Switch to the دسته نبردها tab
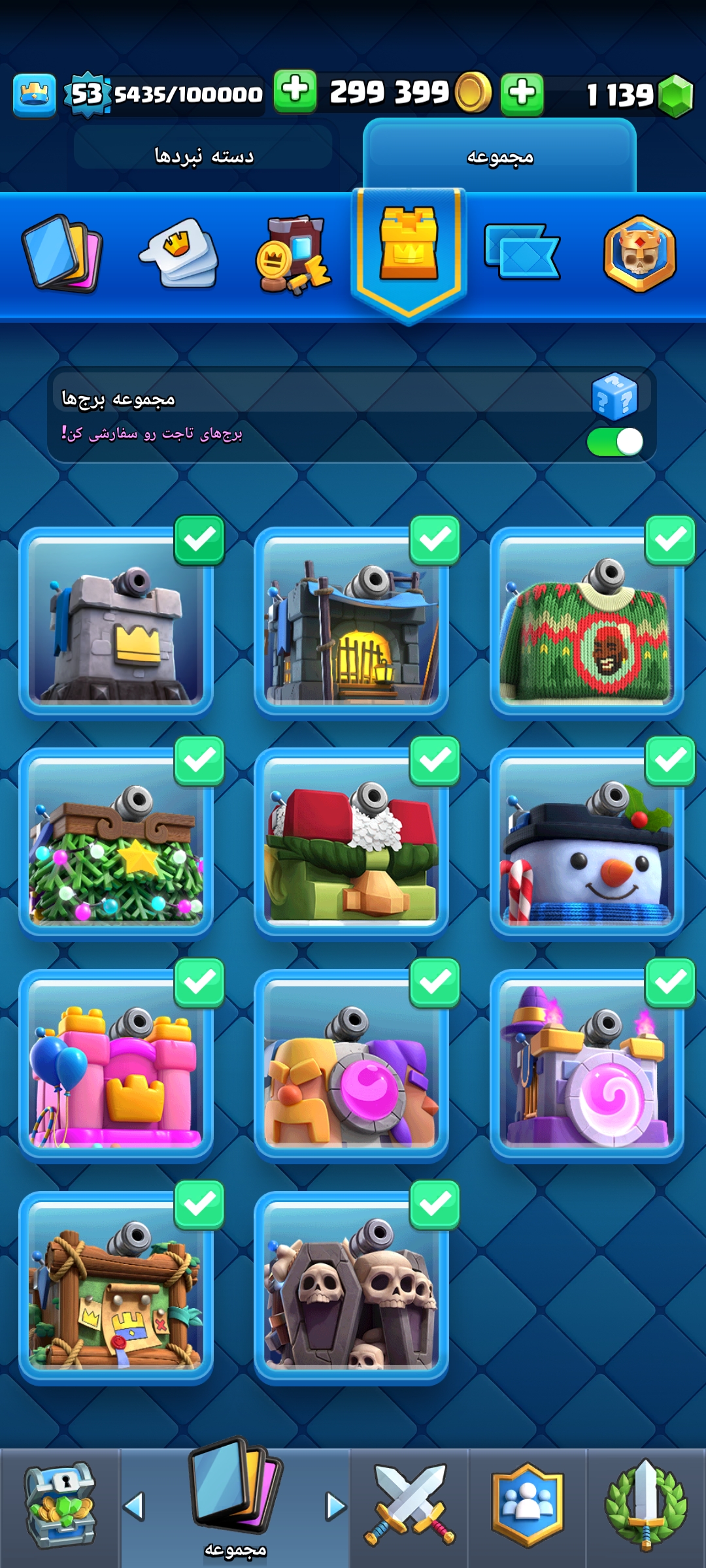This screenshot has width=706, height=1568. coord(203,155)
